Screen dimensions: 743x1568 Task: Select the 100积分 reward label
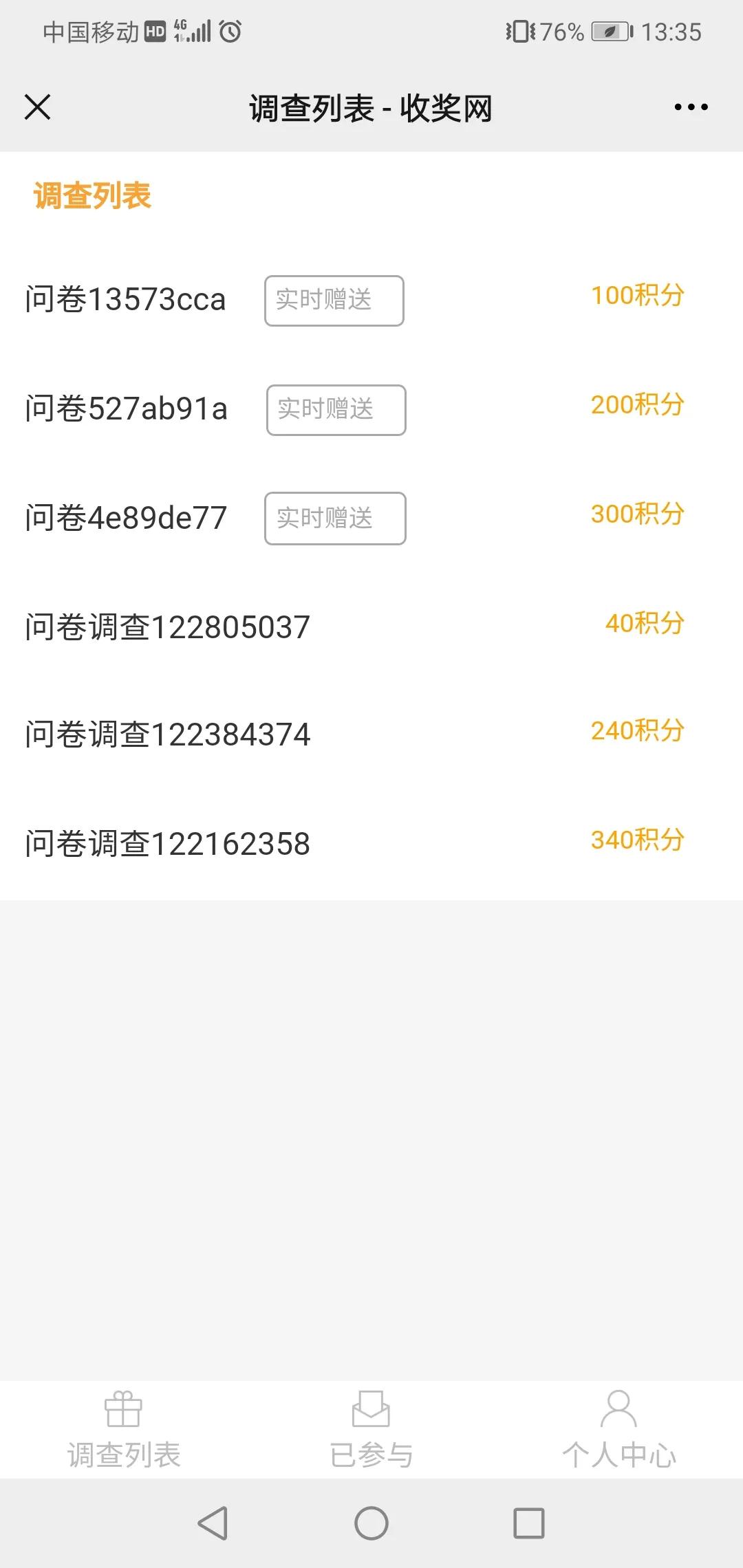(x=638, y=296)
